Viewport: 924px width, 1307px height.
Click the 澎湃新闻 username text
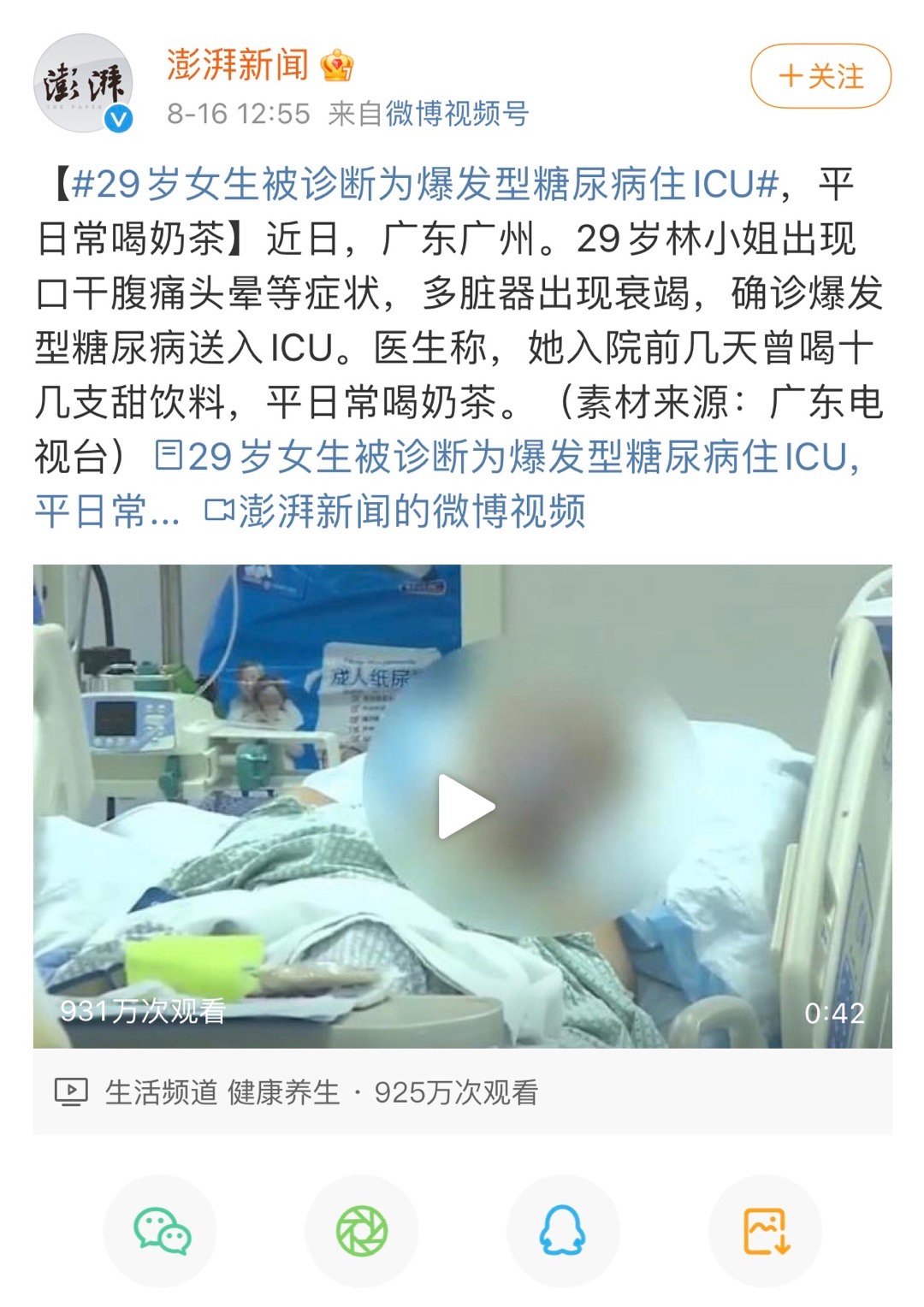tap(235, 67)
